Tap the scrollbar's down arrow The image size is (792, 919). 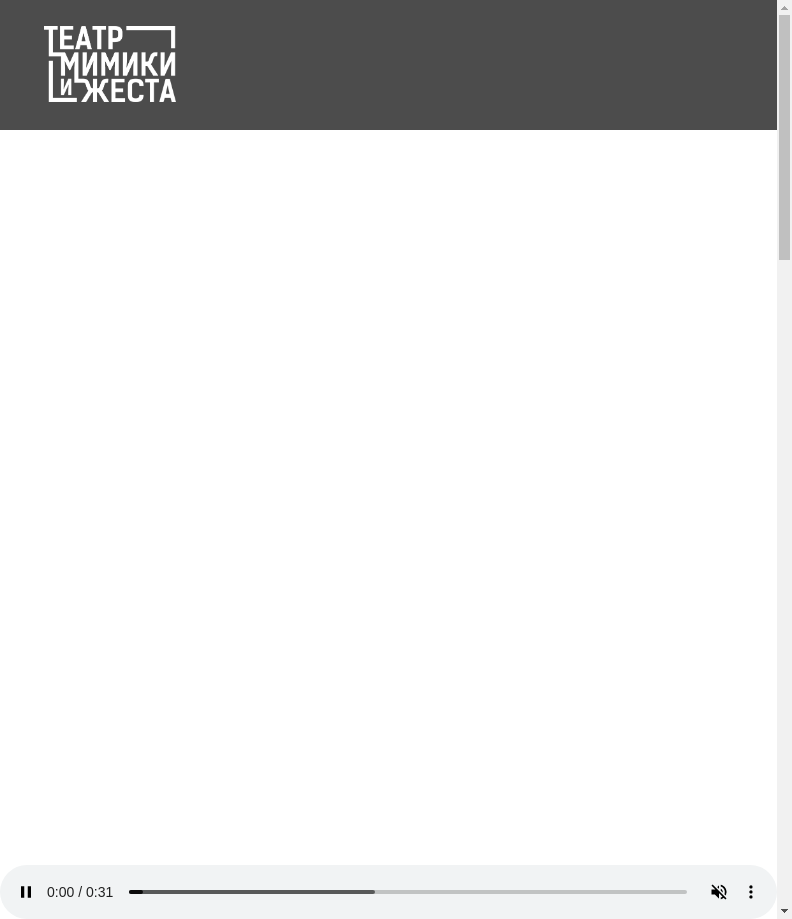pyautogui.click(x=784, y=911)
